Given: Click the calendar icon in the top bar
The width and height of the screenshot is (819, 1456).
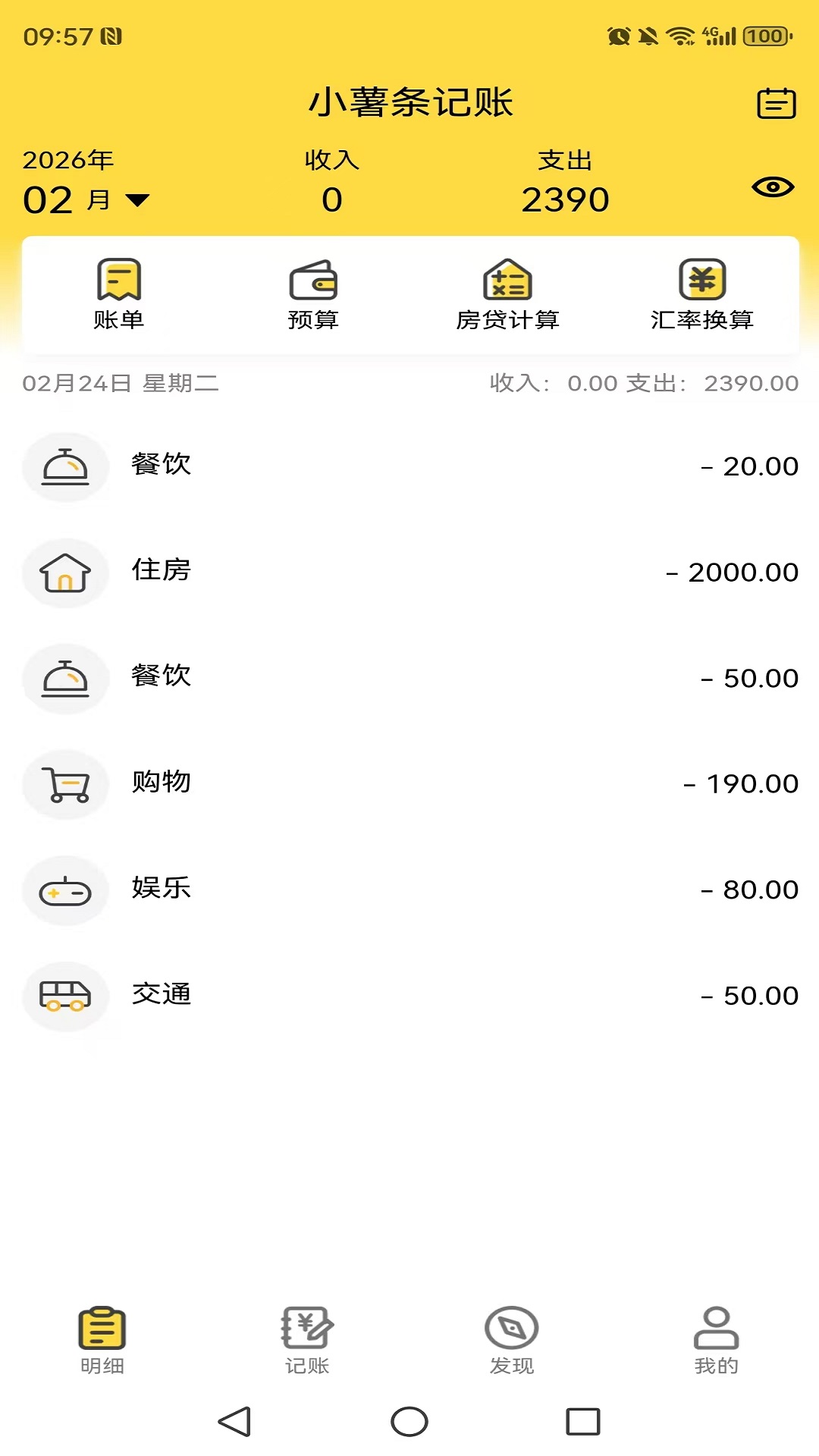Looking at the screenshot, I should tap(778, 104).
